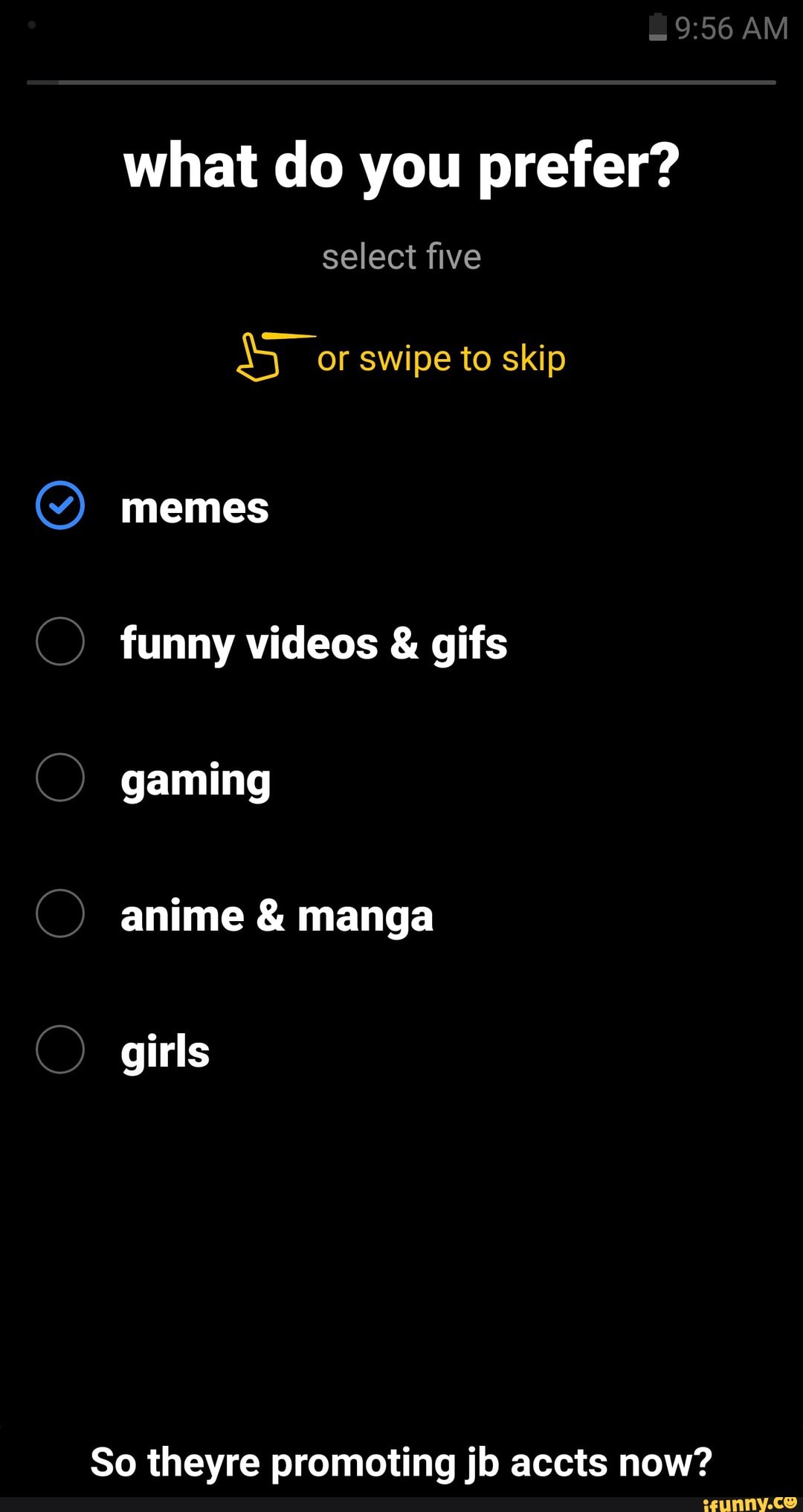803x1512 pixels.
Task: Tap the battery icon in status bar
Action: 657,27
